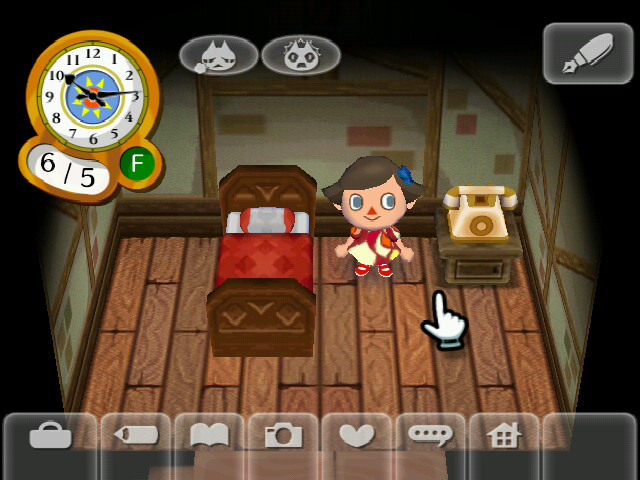Select the shocked face emotion bubble
Image resolution: width=640 pixels, height=480 pixels.
tap(300, 55)
